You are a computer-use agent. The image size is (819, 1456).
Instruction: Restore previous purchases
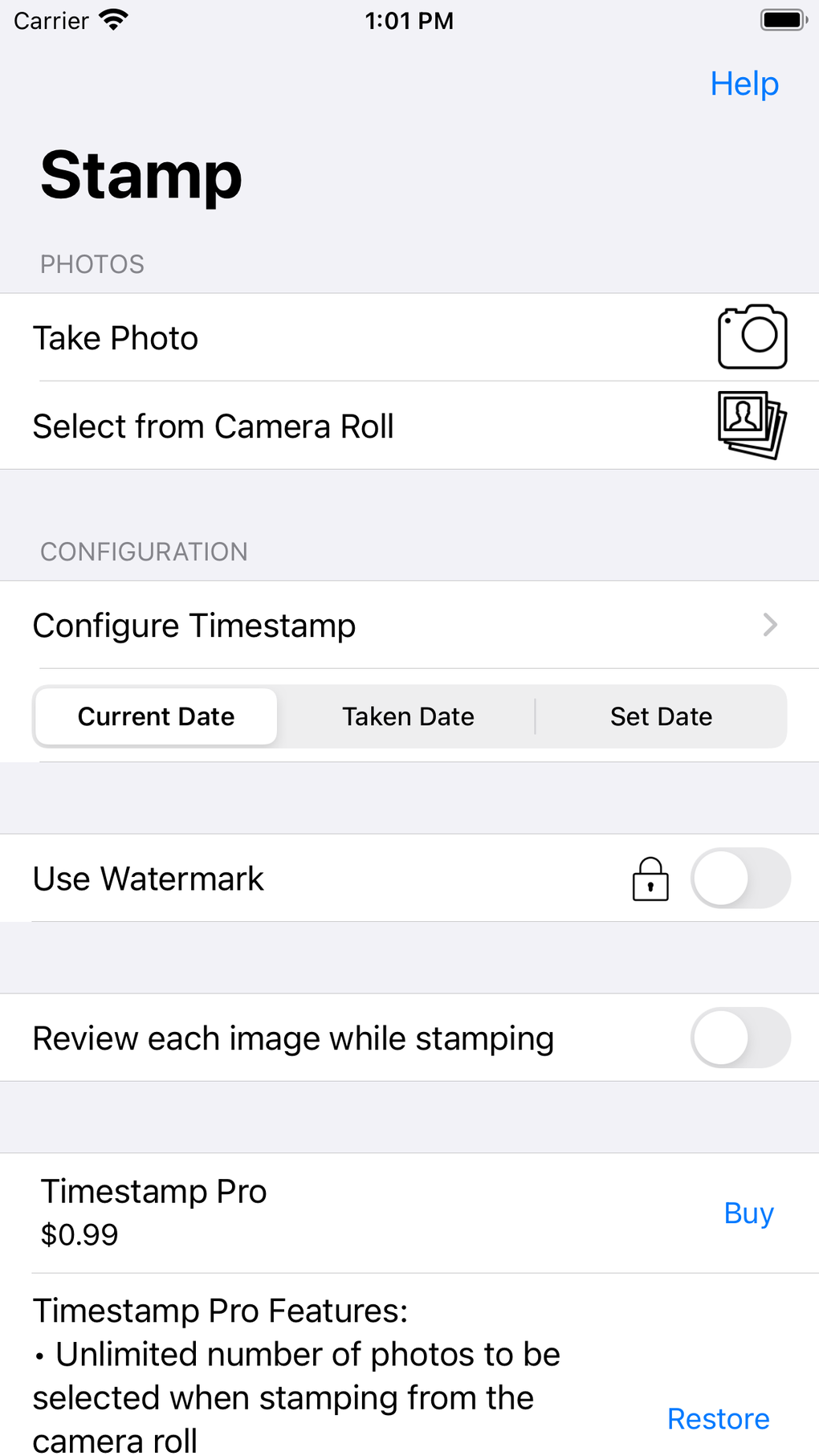point(718,1419)
